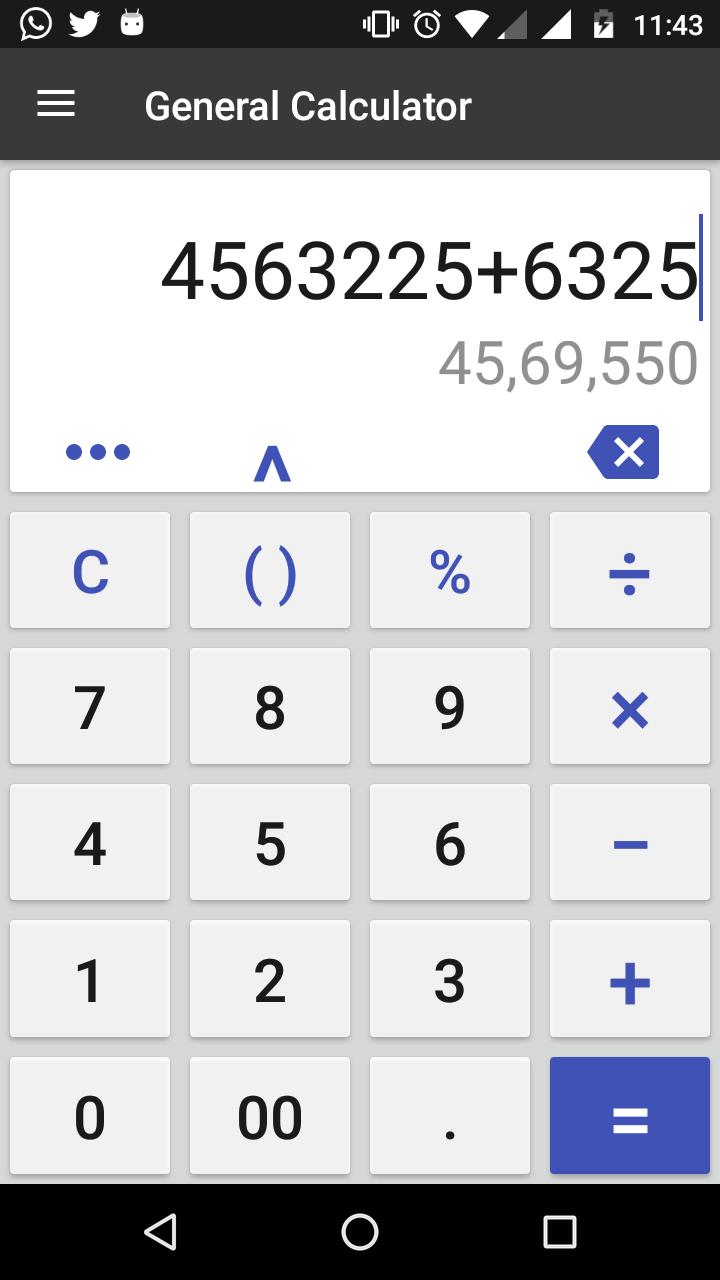Tap the percent key

click(450, 571)
